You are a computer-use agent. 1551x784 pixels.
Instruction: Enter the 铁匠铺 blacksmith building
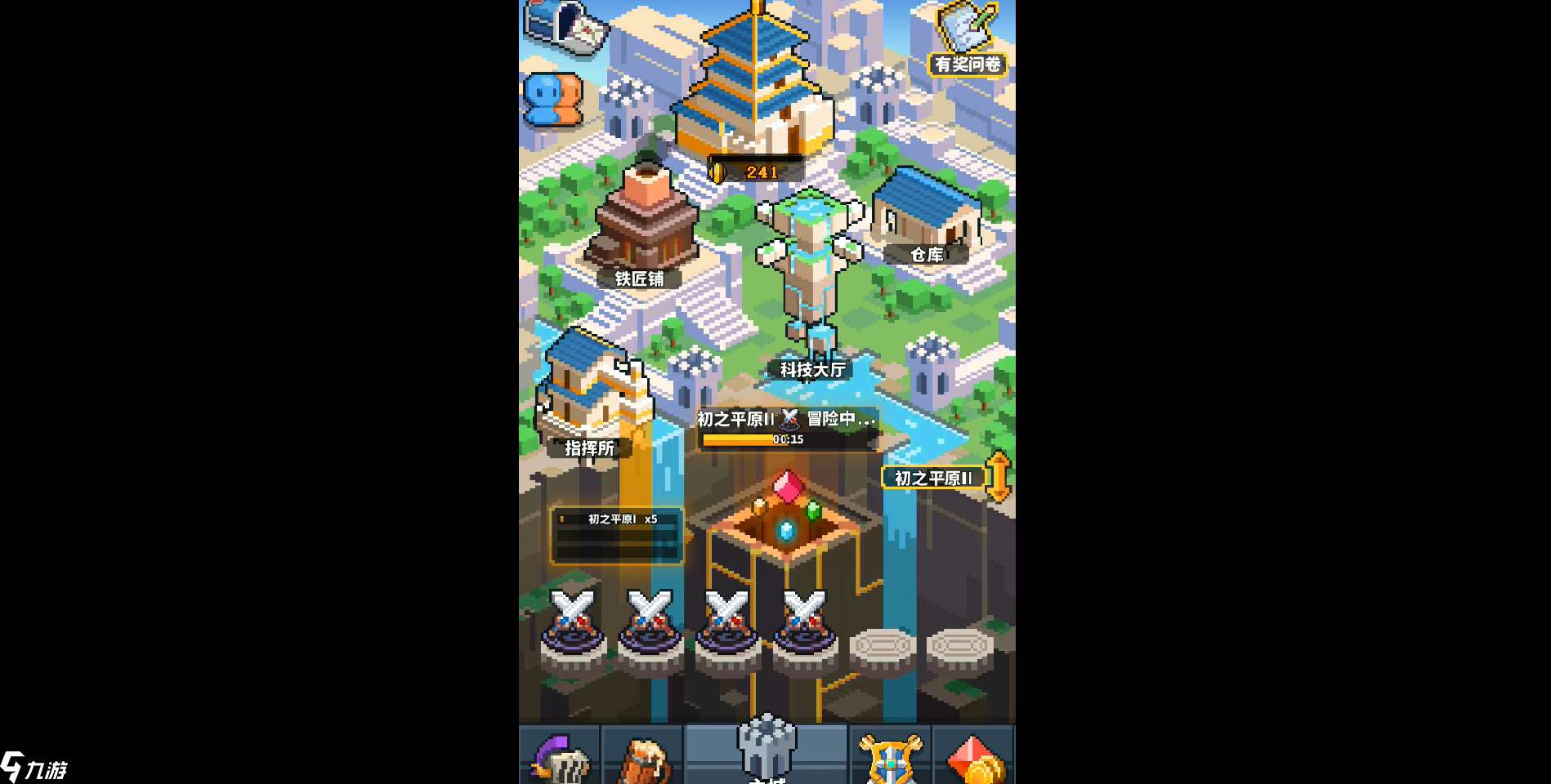644,229
